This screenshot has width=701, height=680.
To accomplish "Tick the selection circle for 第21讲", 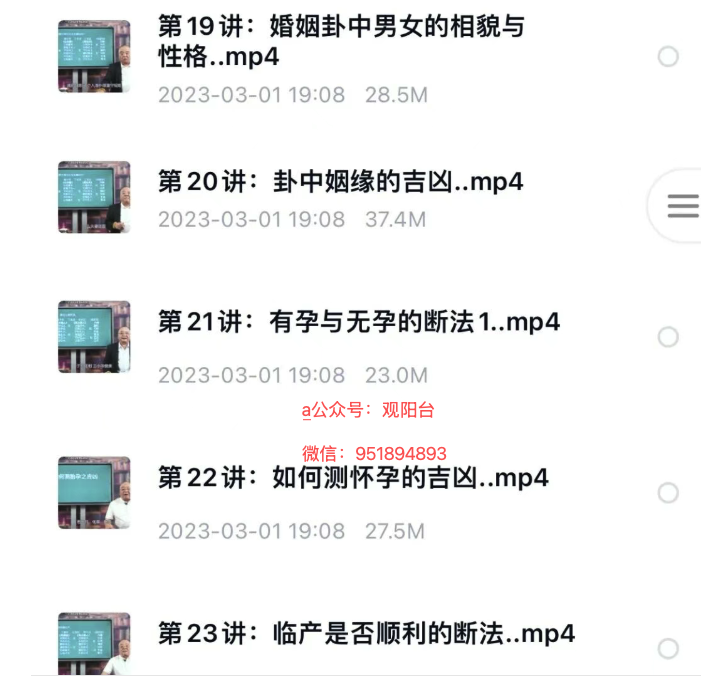I will (668, 337).
